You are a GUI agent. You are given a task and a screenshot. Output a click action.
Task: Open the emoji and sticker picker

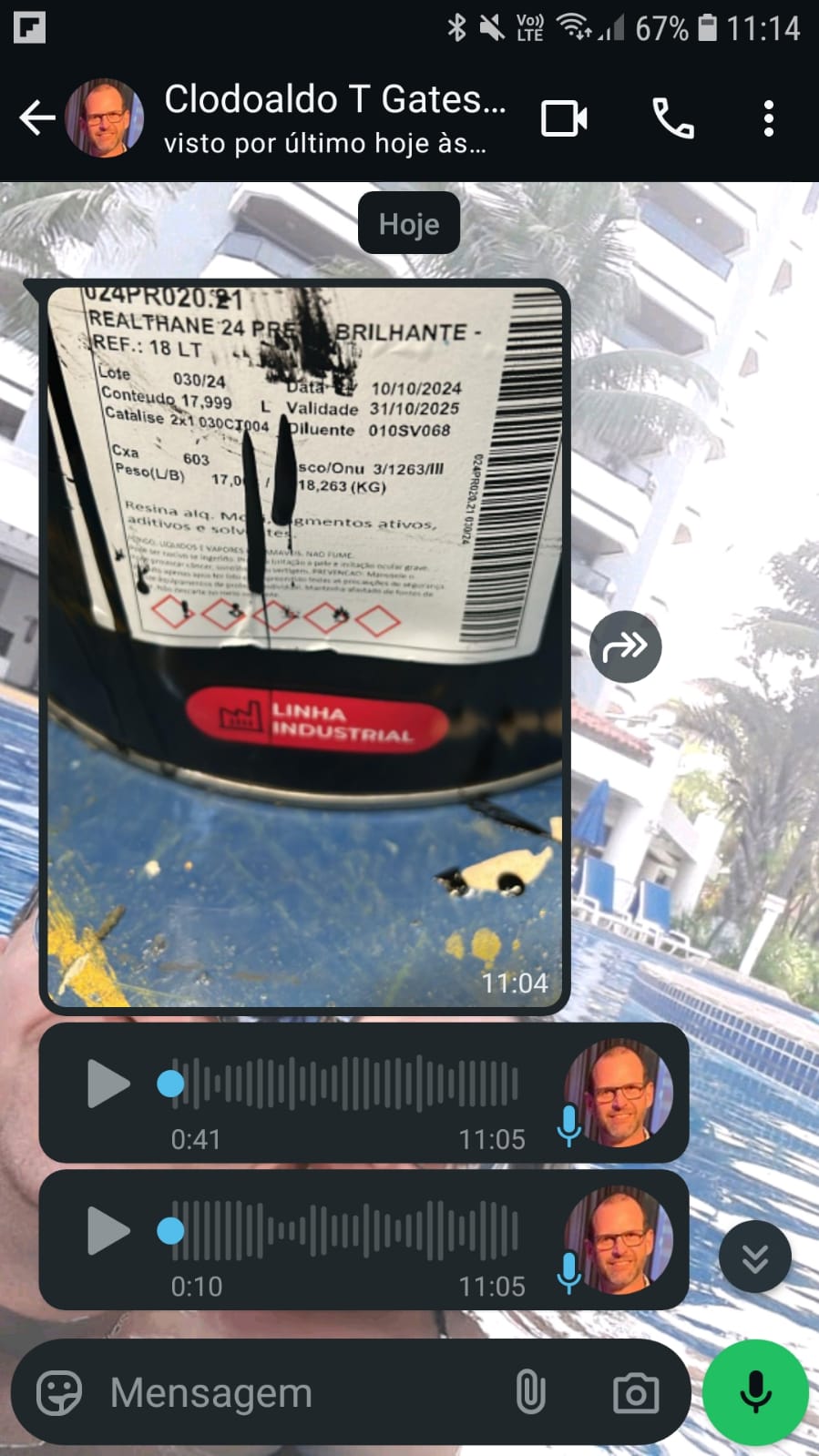point(59,1392)
